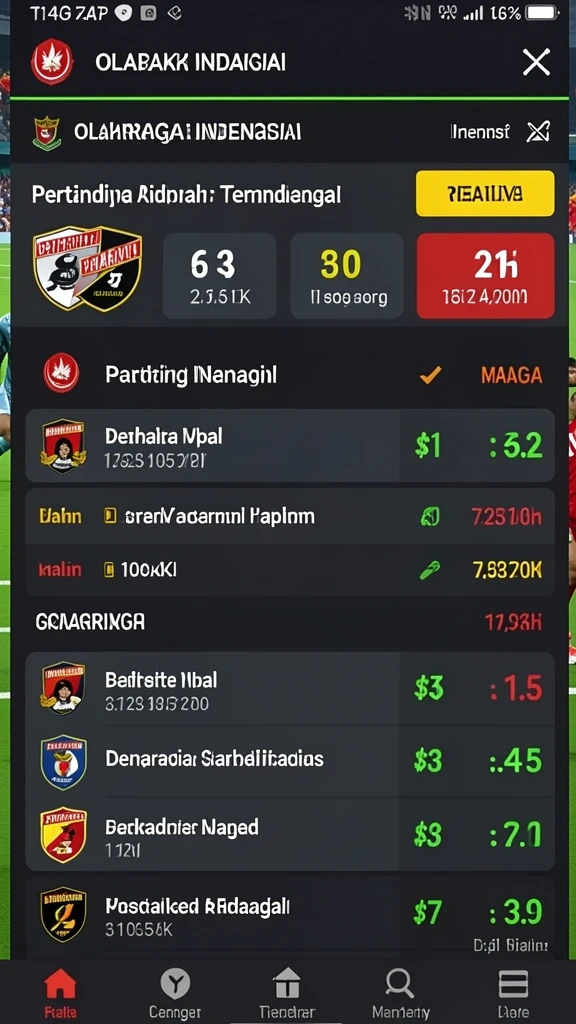Tap the :5.2 odds on Dethalra Mpal
The height and width of the screenshot is (1024, 576).
pyautogui.click(x=516, y=446)
